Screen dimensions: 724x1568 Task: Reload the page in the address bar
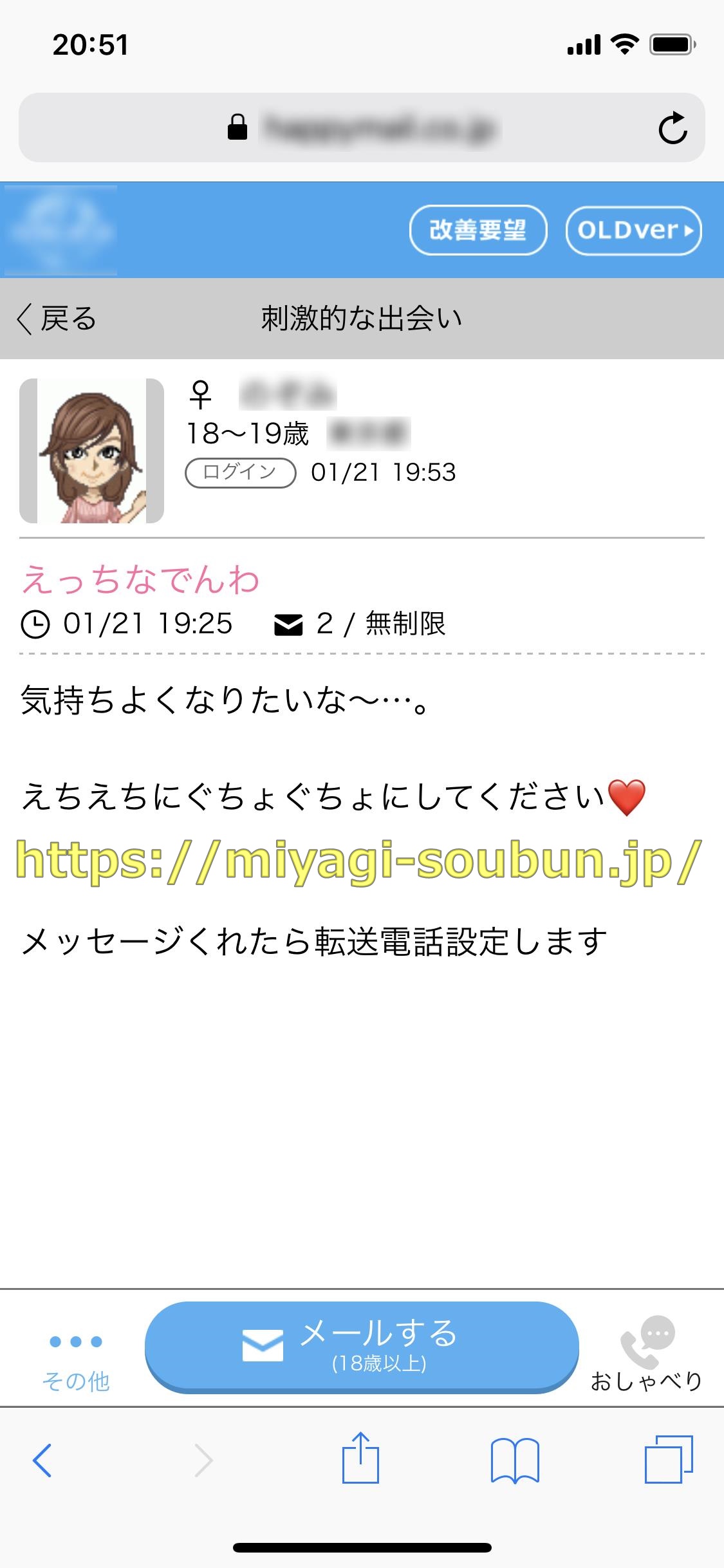click(673, 127)
